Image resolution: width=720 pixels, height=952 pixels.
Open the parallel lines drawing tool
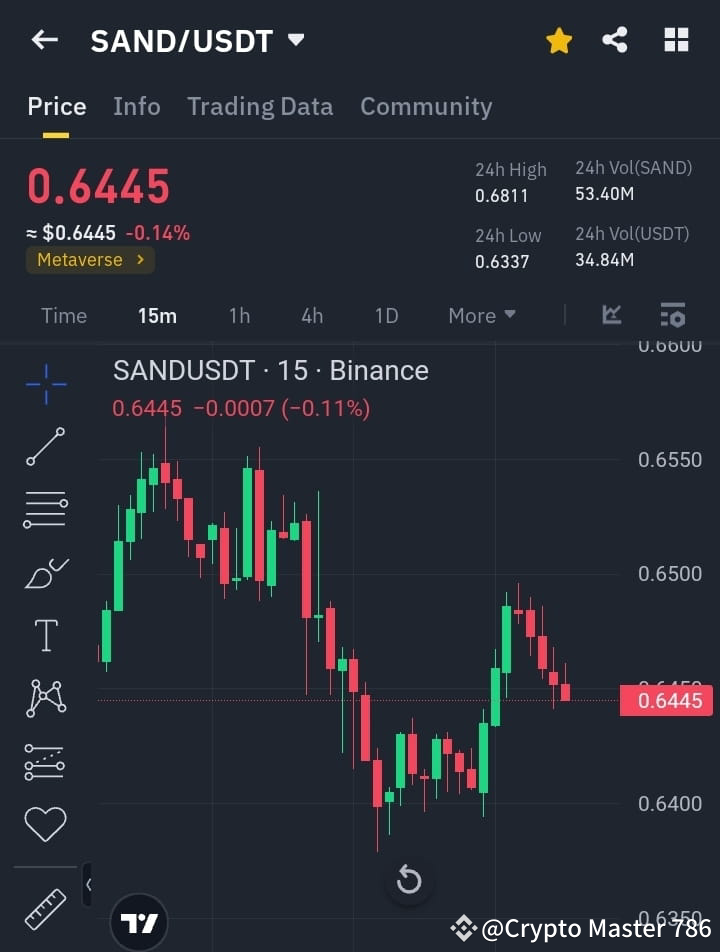[44, 509]
